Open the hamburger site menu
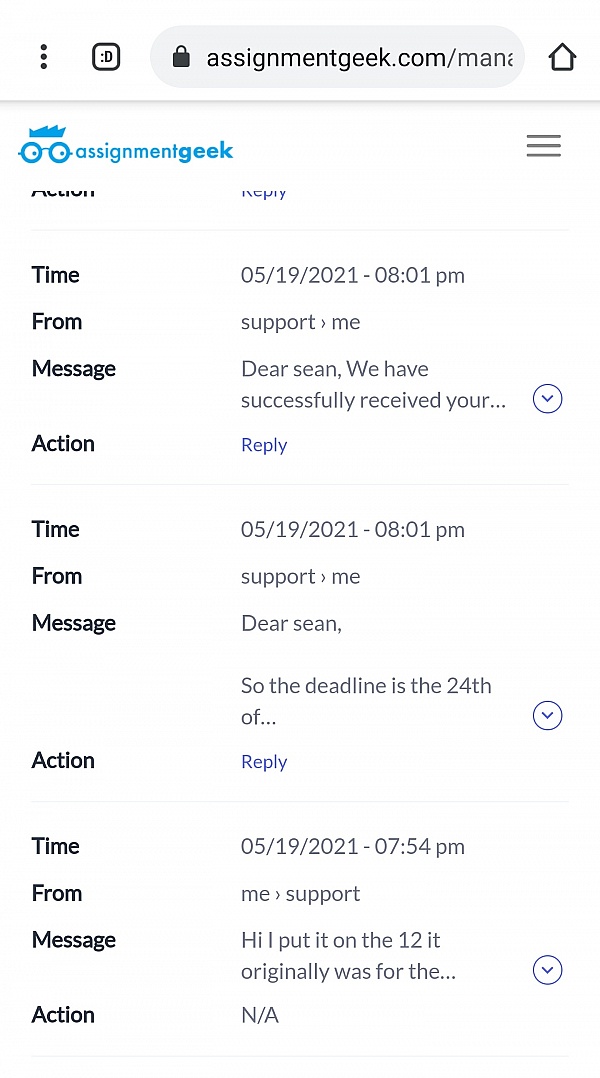The height and width of the screenshot is (1078, 600). pos(544,146)
